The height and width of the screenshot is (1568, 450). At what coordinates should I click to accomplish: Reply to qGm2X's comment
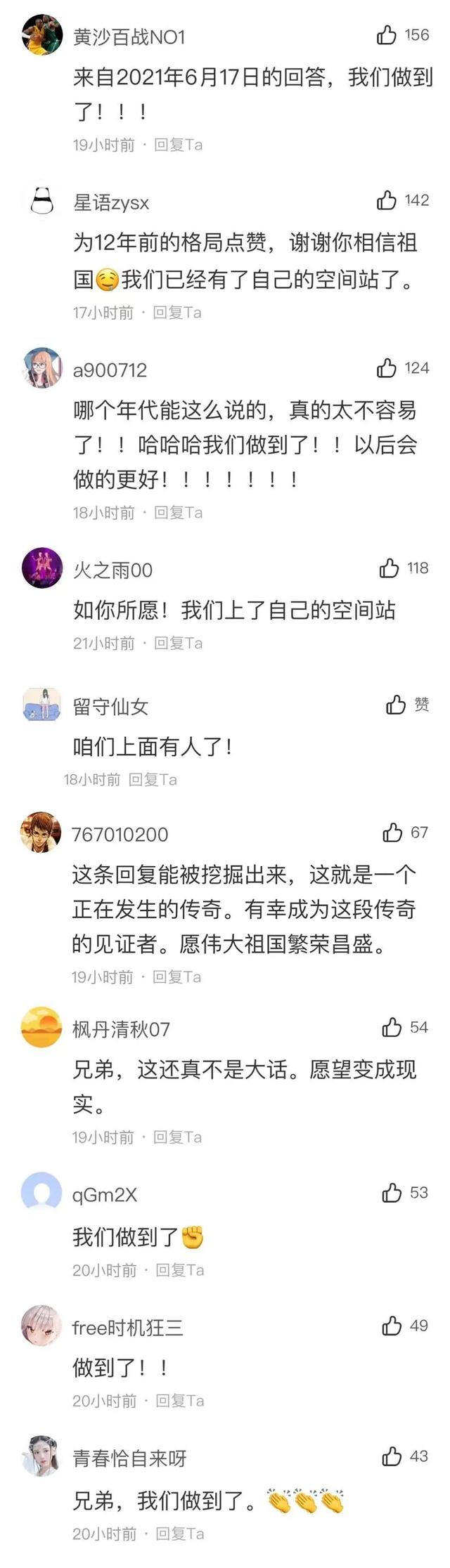(x=179, y=1269)
